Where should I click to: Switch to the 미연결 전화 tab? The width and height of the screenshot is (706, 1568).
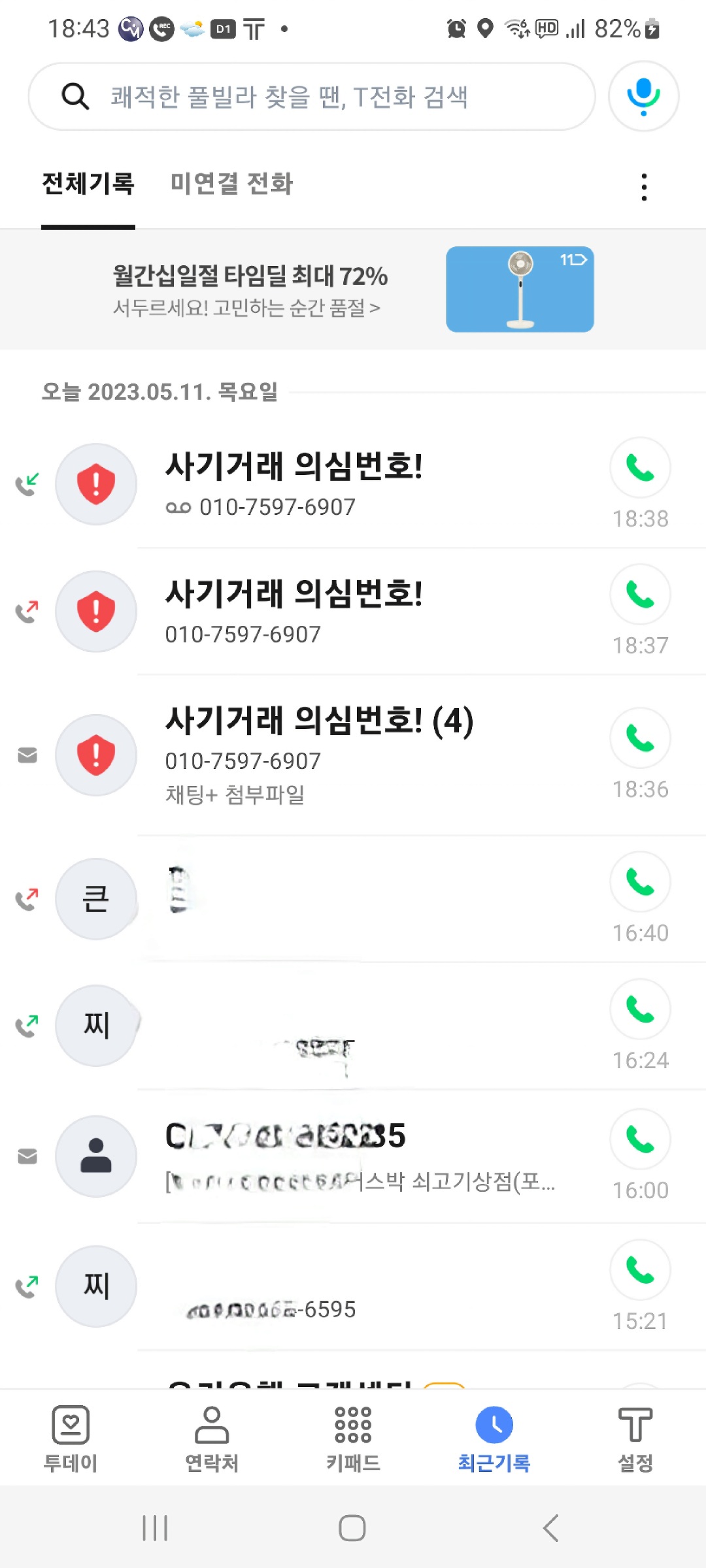tap(231, 184)
